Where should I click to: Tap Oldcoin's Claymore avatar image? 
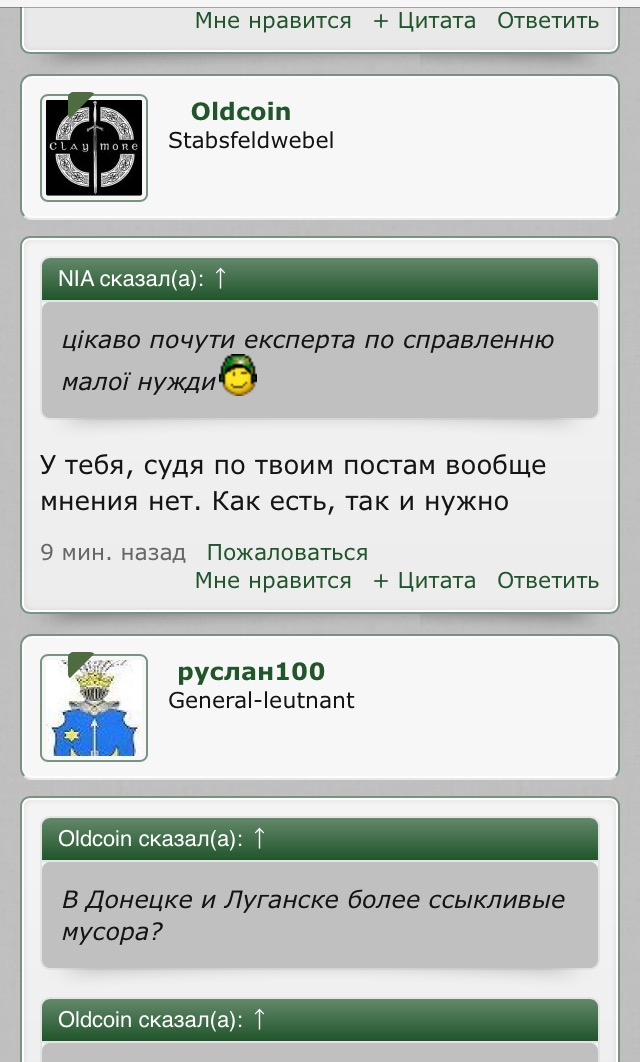pos(94,148)
